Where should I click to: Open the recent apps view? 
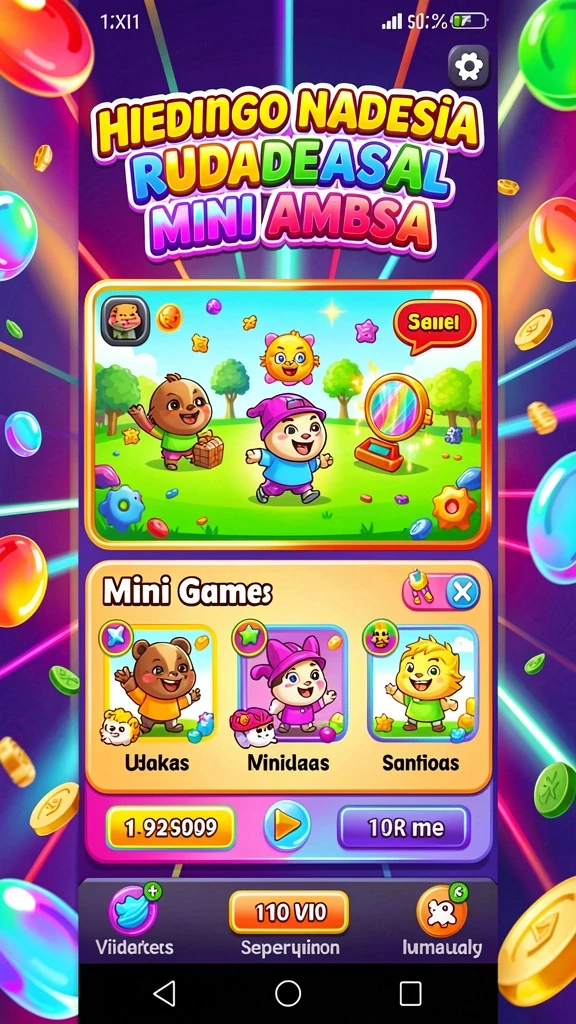[x=410, y=994]
